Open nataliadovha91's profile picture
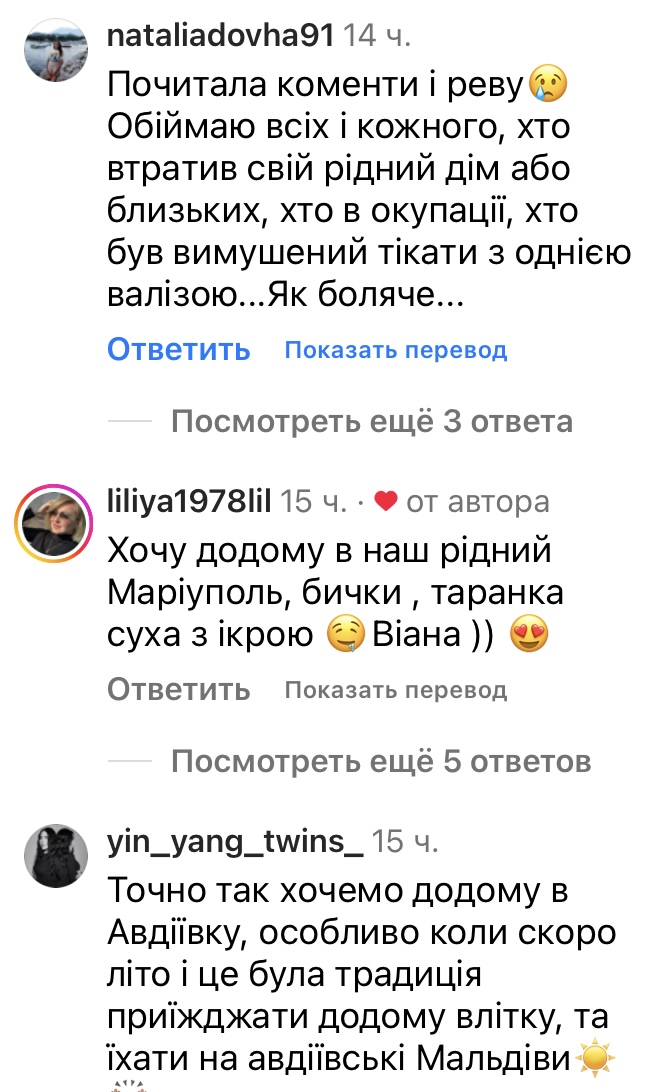 (x=55, y=56)
